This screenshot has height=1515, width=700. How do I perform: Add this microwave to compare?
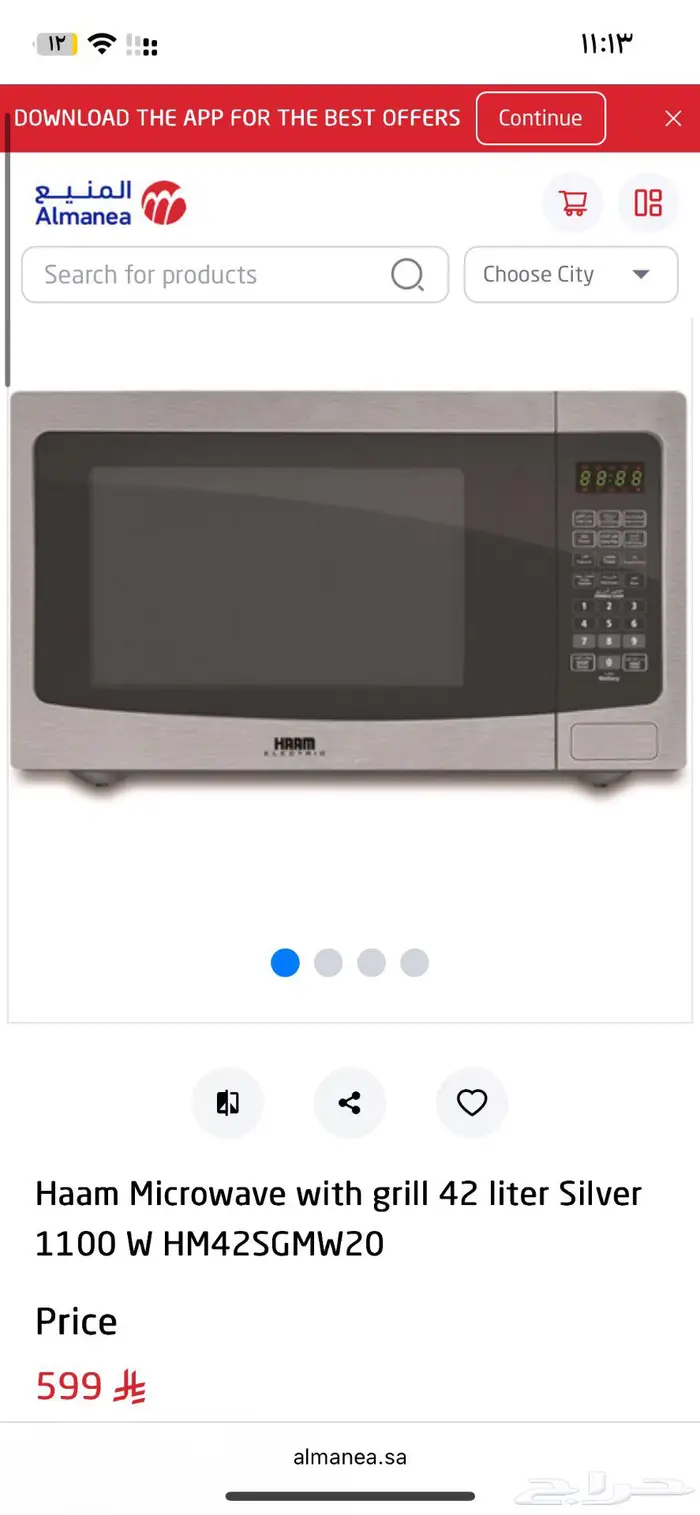pyautogui.click(x=228, y=1103)
